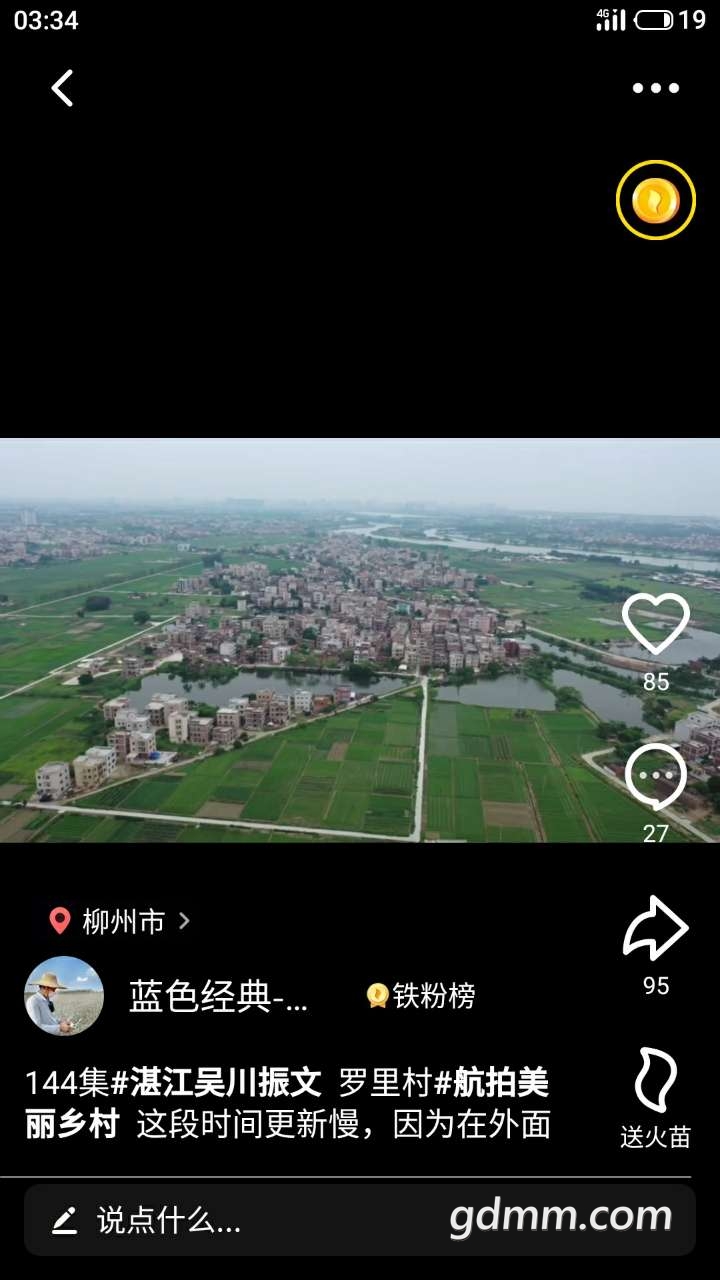
Task: Tap the gold coin reward icon
Action: (655, 200)
